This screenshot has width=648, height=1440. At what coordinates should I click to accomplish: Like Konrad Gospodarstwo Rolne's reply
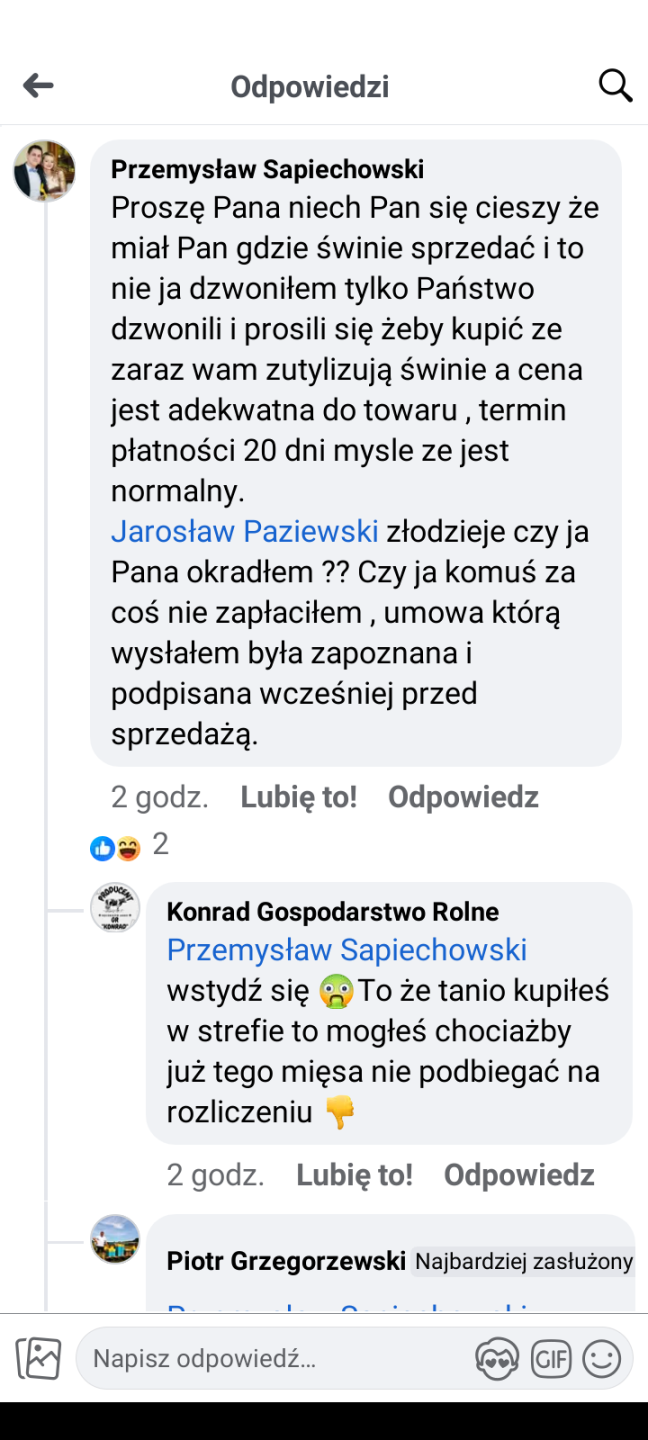[354, 1175]
